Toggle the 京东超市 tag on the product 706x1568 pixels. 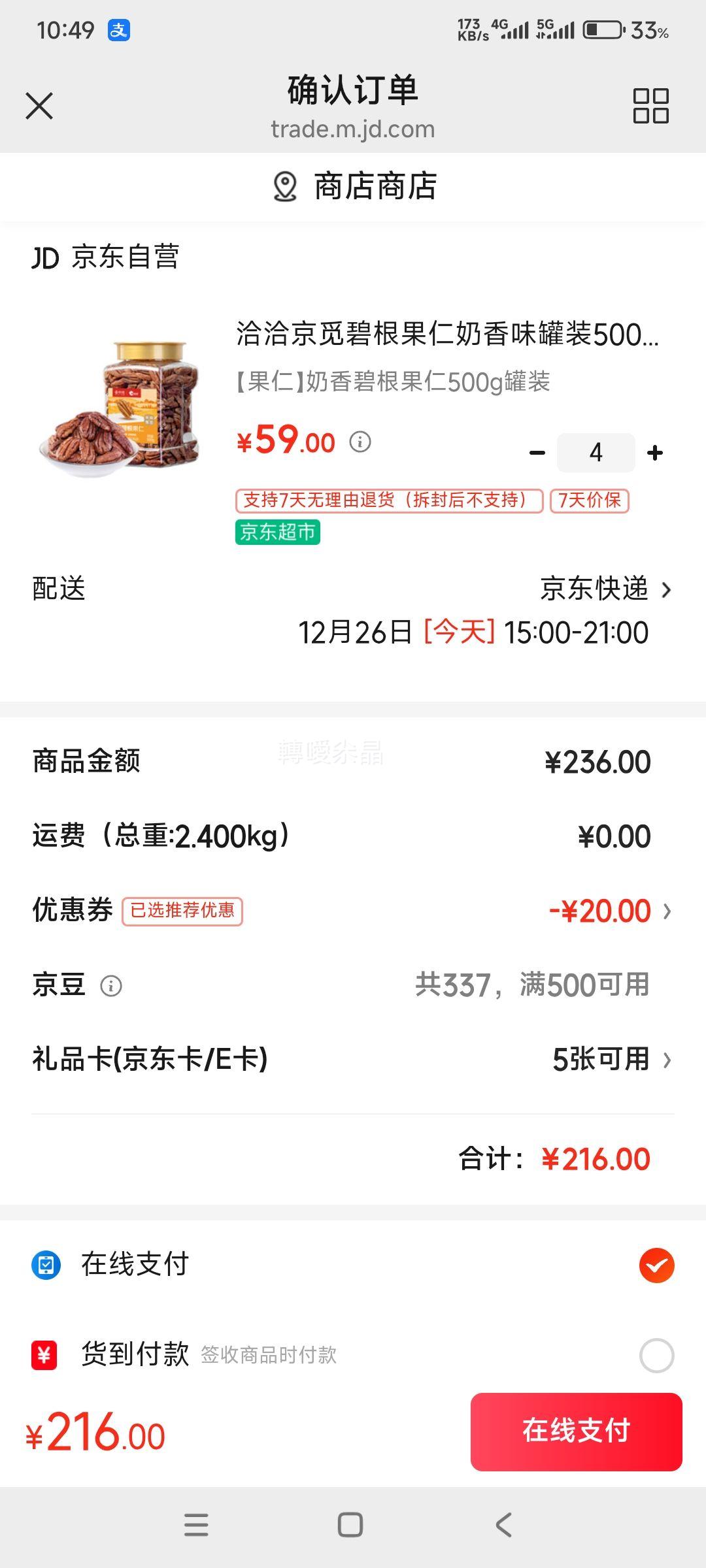click(x=277, y=532)
